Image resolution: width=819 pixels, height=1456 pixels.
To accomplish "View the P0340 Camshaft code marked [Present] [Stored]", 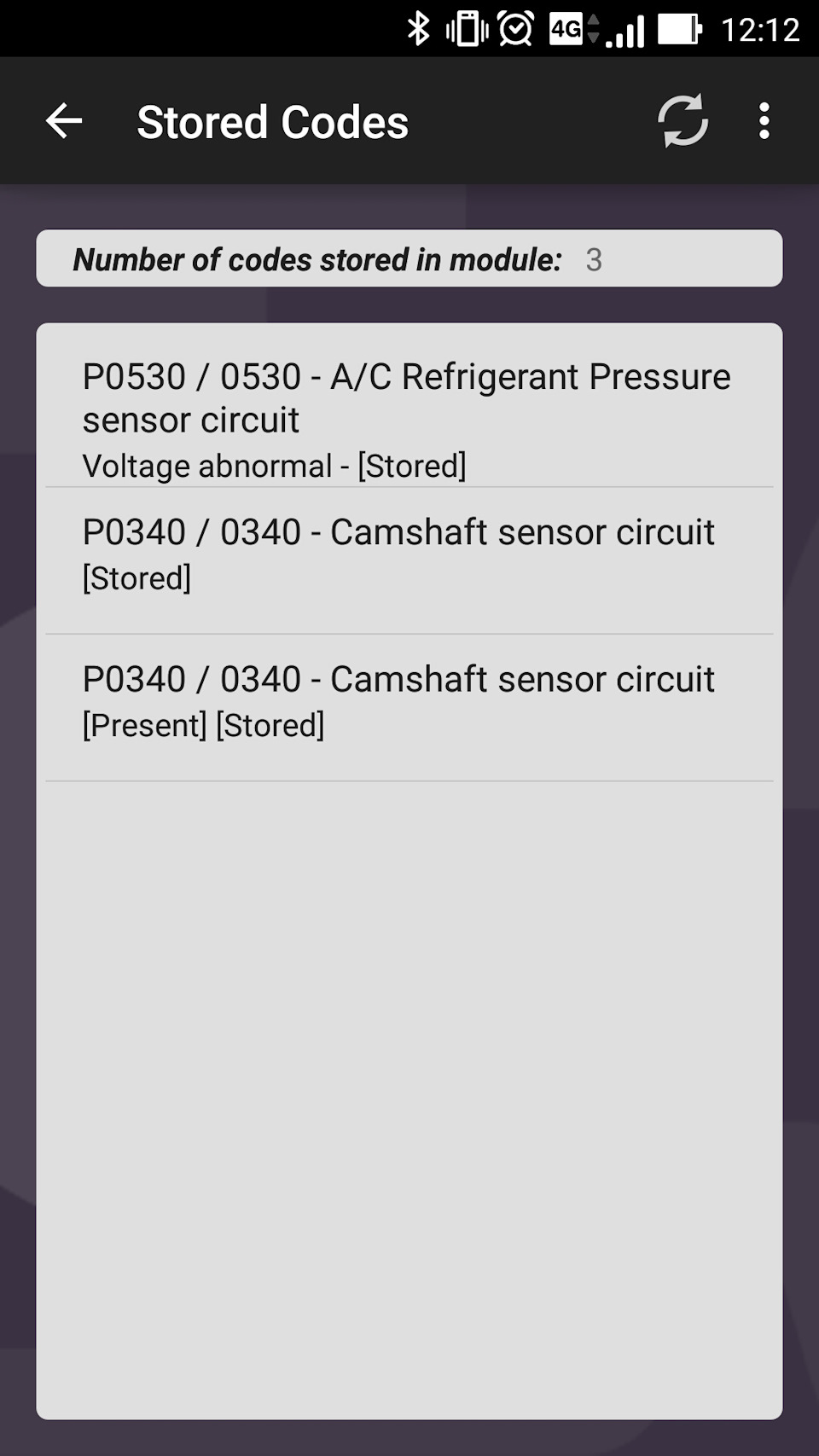I will [x=408, y=701].
